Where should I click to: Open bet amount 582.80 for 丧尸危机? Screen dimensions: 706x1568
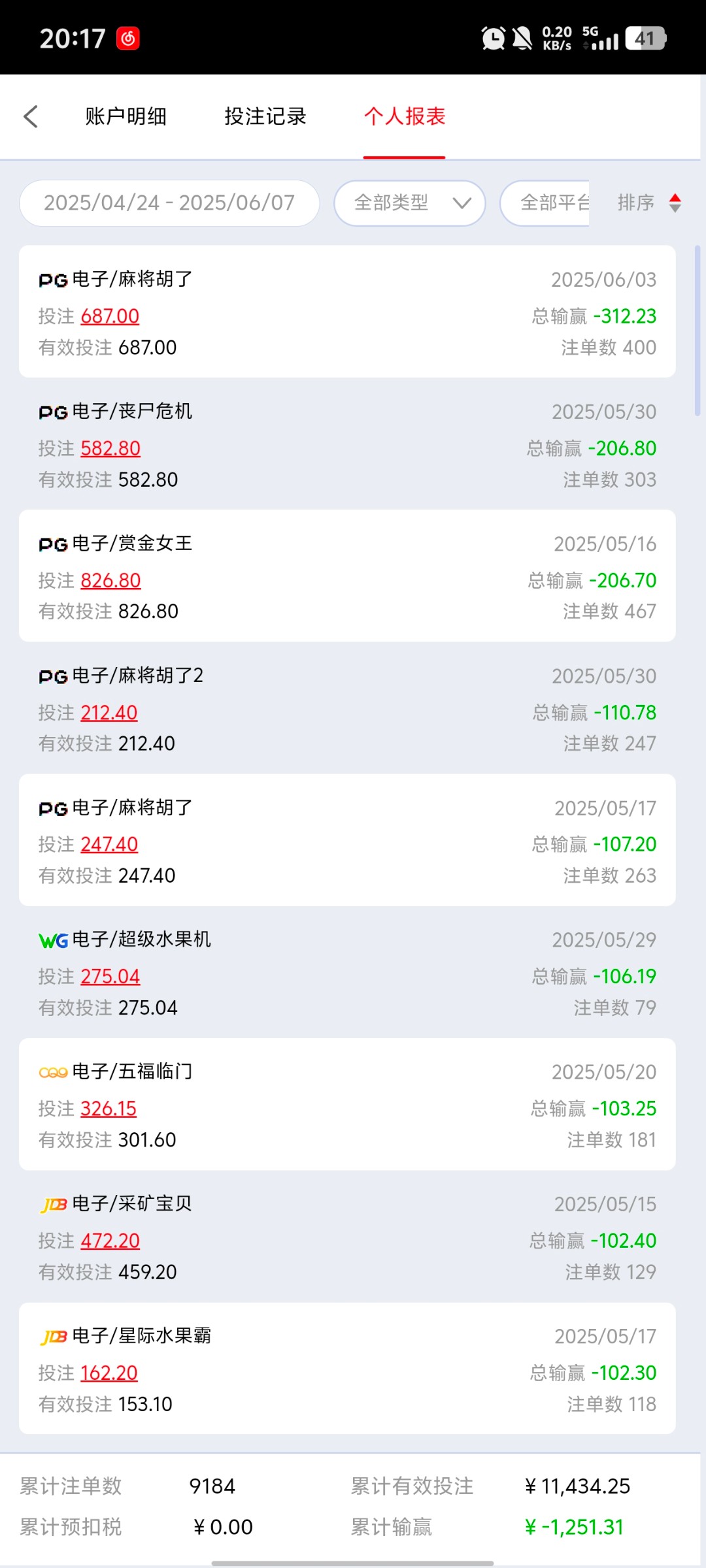coord(110,449)
